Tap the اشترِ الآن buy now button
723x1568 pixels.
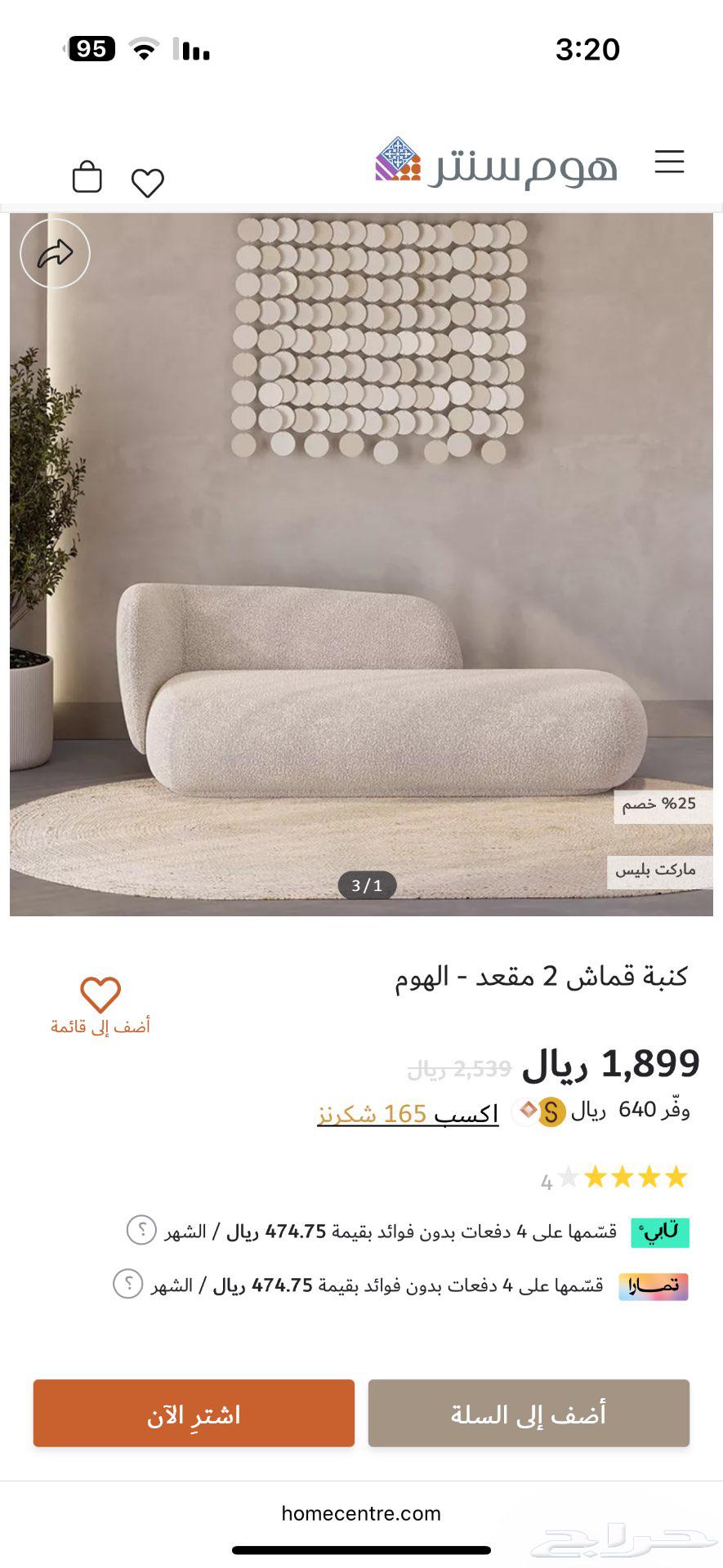pyautogui.click(x=194, y=1413)
